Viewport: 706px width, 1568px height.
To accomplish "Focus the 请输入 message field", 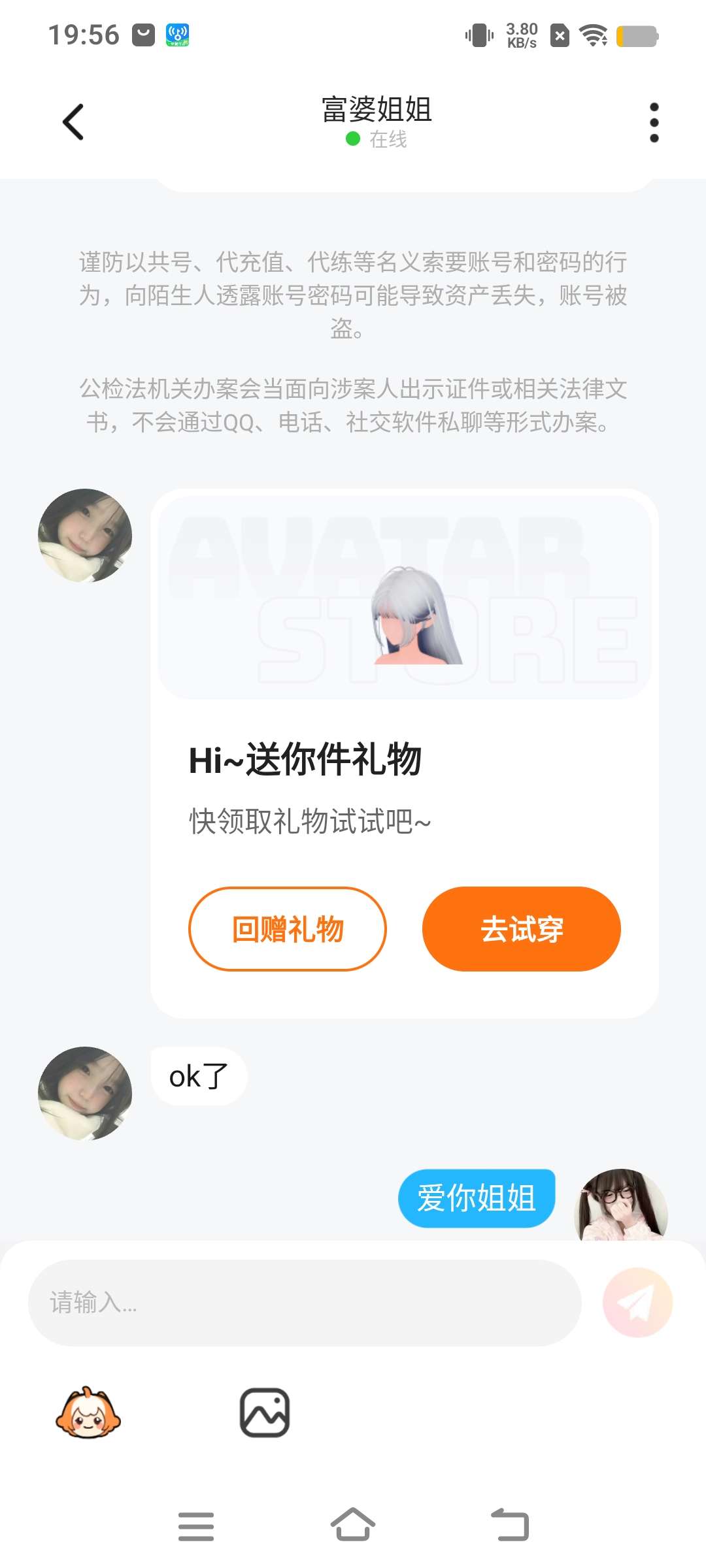I will [305, 1302].
